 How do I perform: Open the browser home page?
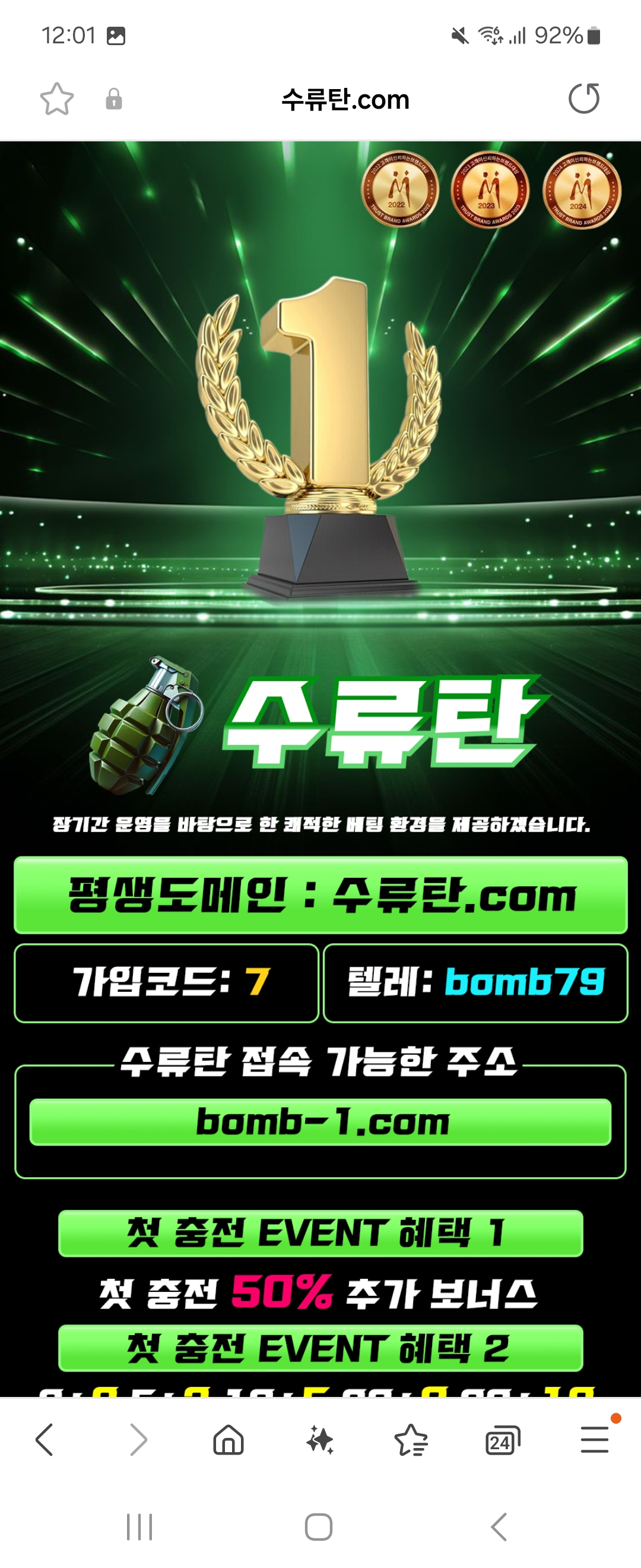pyautogui.click(x=229, y=1440)
